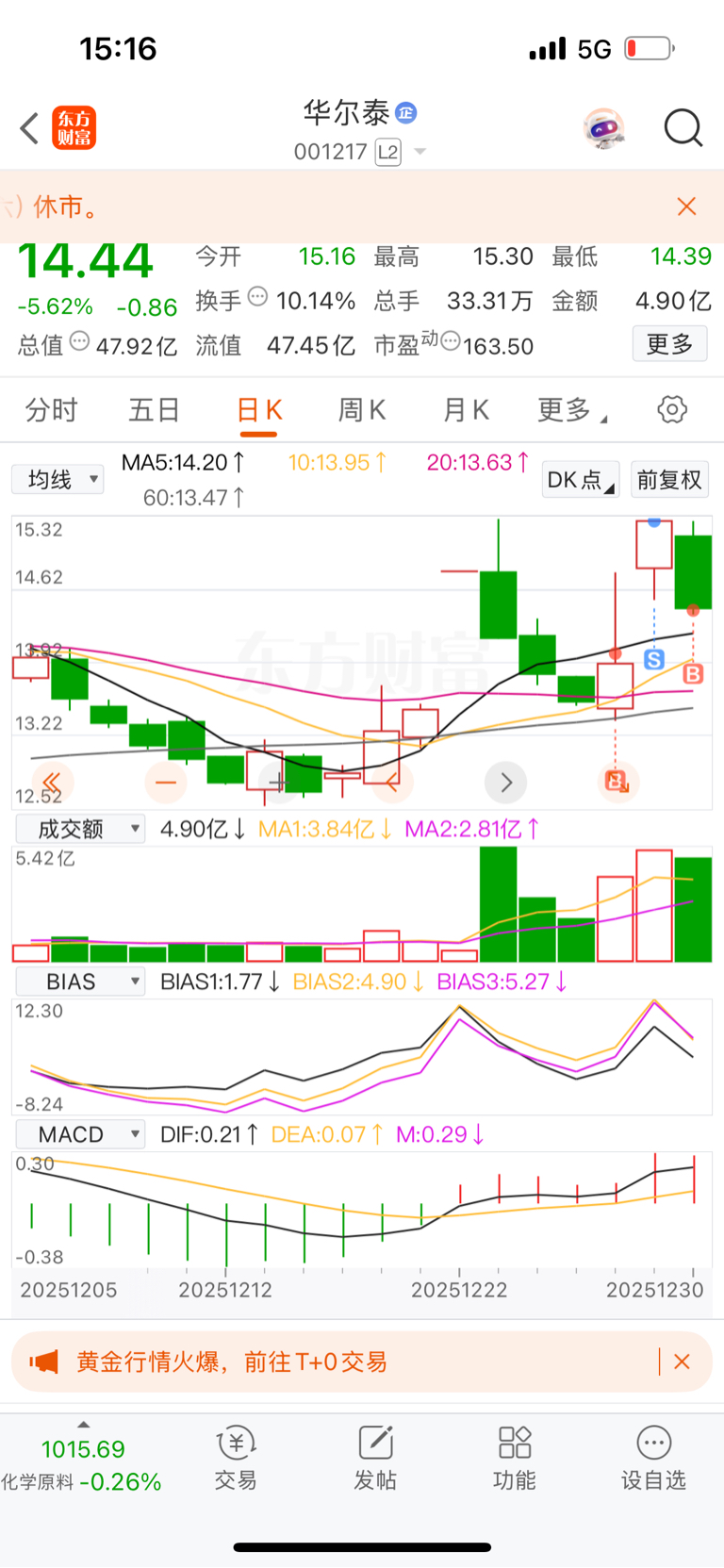Close the 黄金行情火爆 promo banner
The height and width of the screenshot is (1568, 724).
click(x=683, y=1362)
